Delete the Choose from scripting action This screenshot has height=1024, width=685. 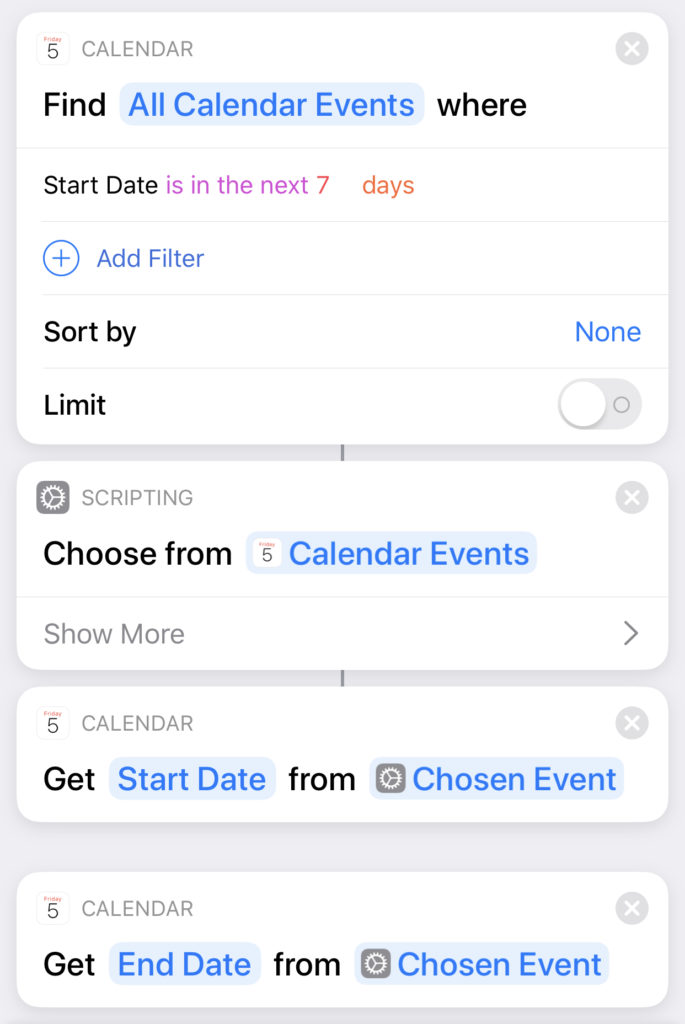631,497
